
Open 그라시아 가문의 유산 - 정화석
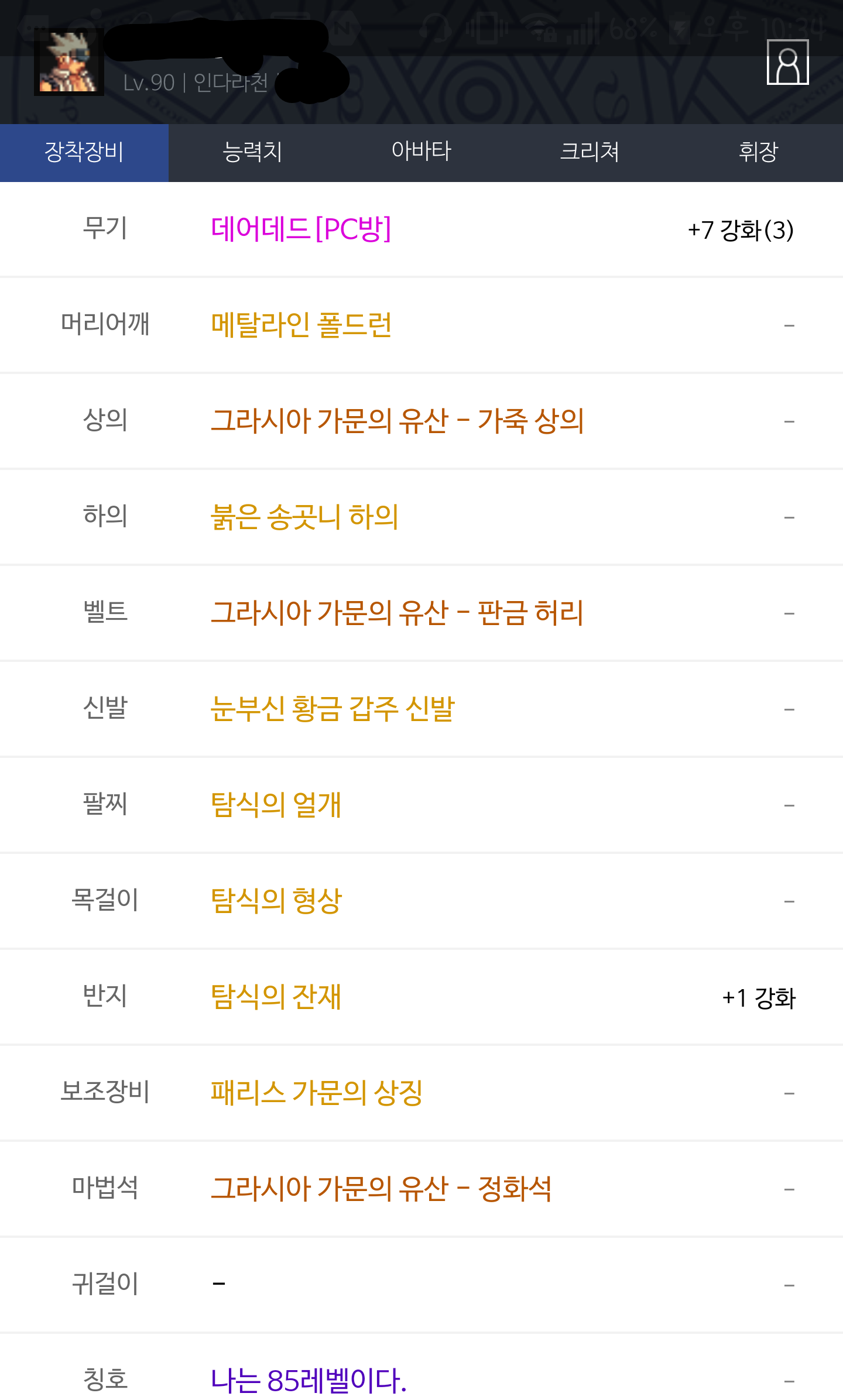pos(381,1189)
